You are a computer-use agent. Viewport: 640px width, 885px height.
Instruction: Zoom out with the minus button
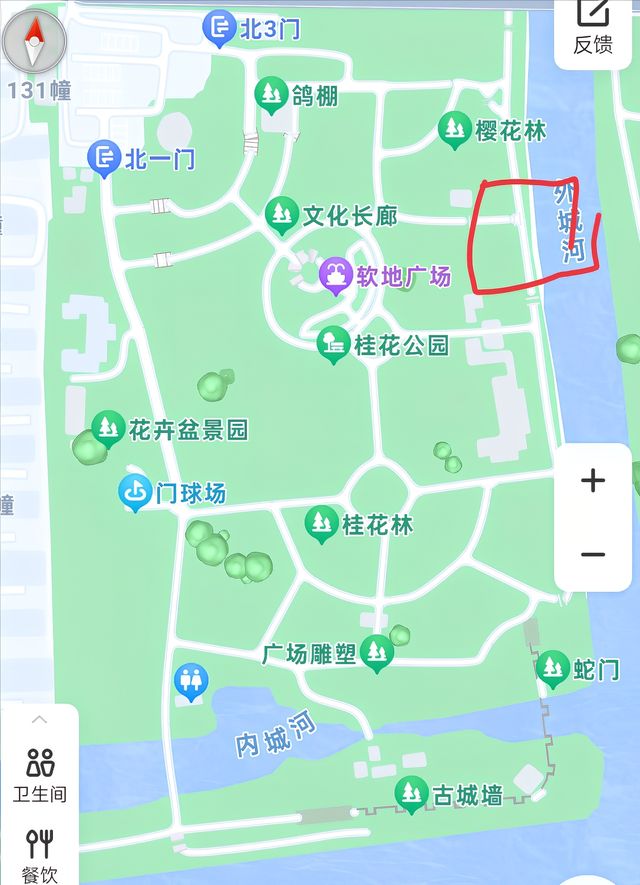coord(593,554)
